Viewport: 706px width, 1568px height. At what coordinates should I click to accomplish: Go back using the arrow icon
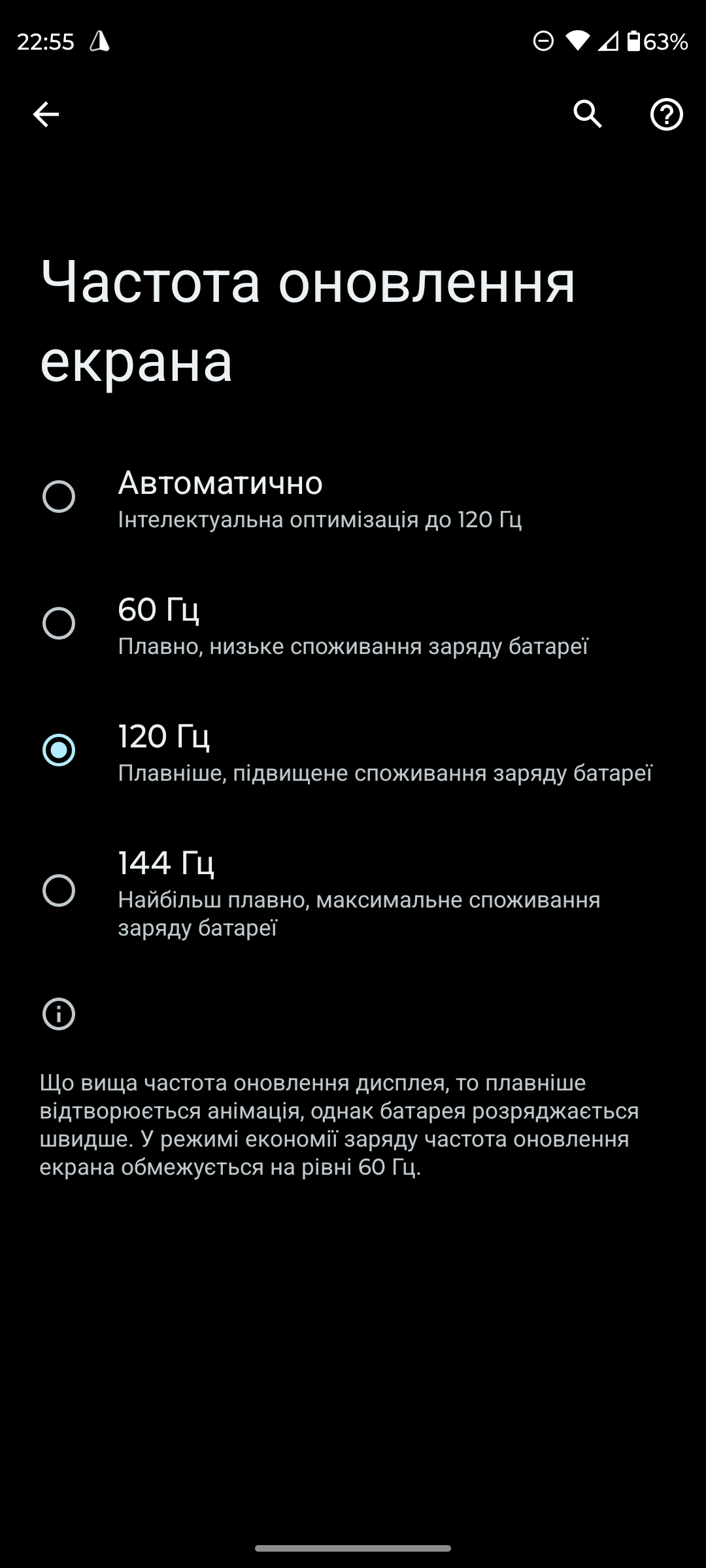coord(46,114)
